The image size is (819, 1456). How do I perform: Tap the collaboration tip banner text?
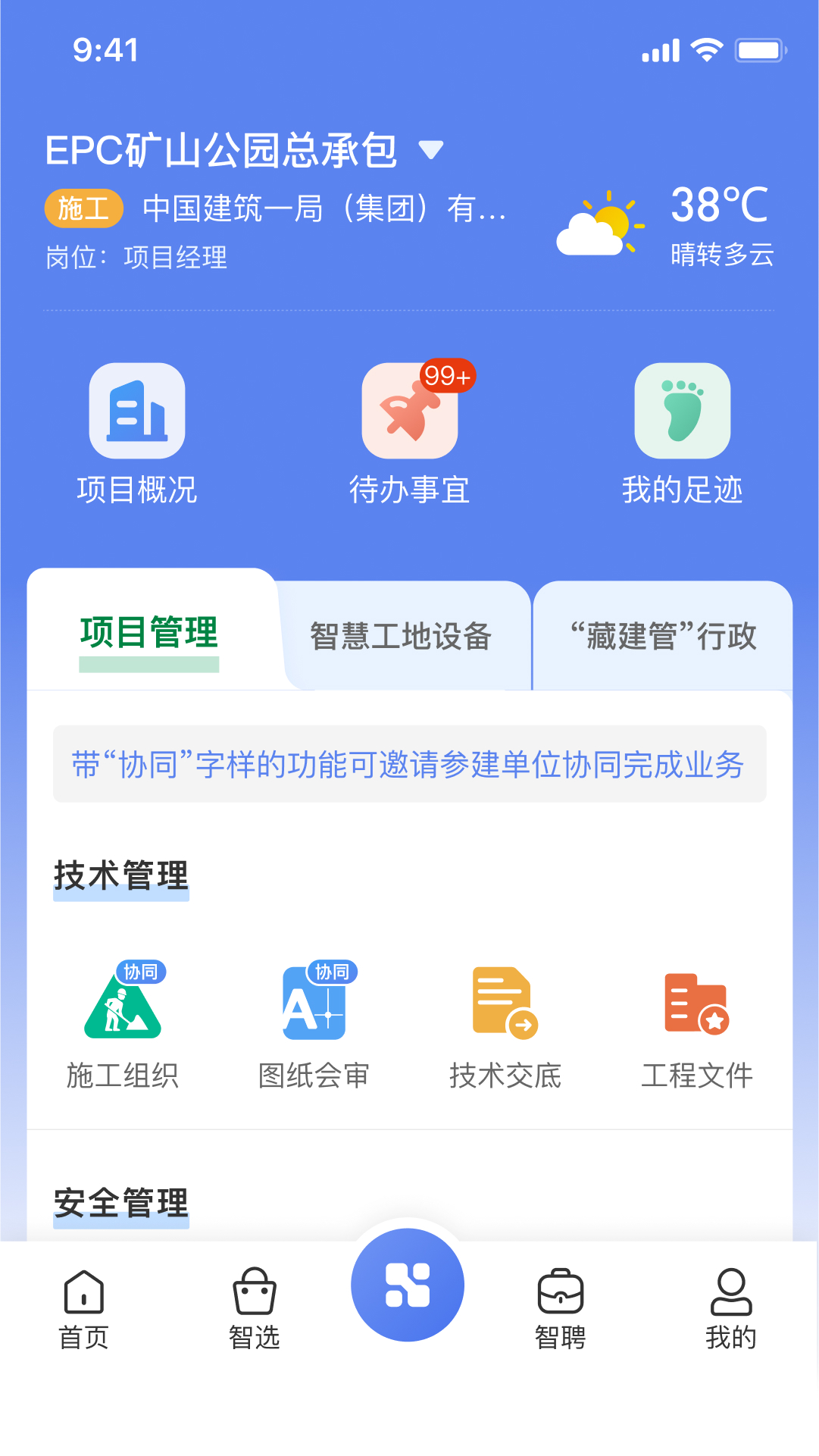coord(408,766)
